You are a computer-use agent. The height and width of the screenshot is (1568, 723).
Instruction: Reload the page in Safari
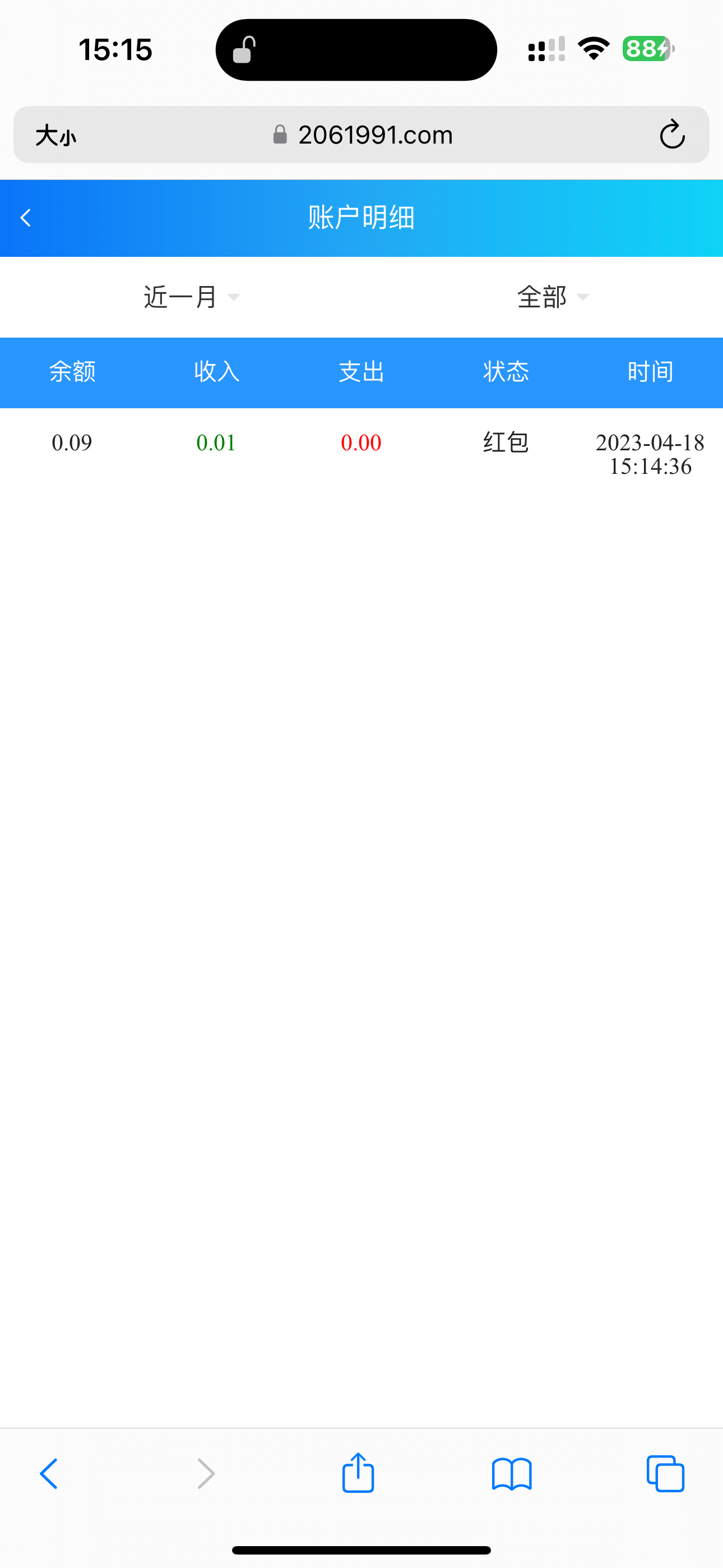(x=672, y=135)
